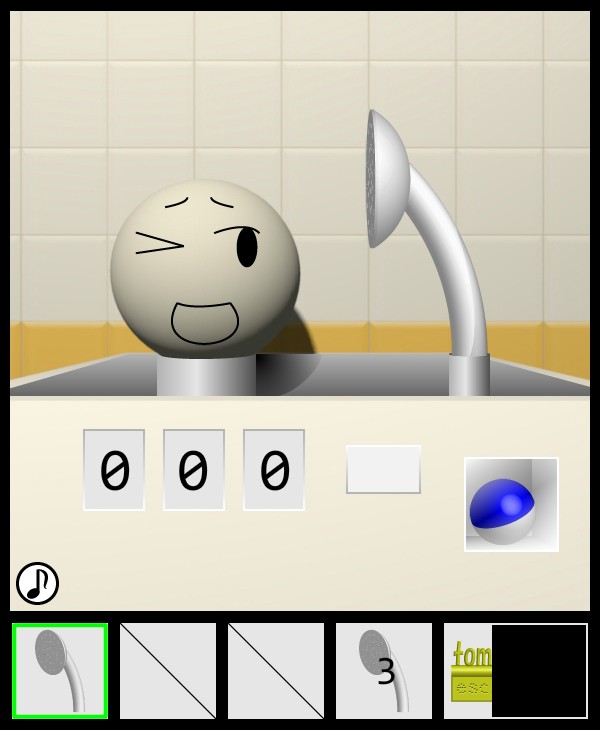
Task: Tap the blank white button beside the digits
Action: click(x=383, y=469)
